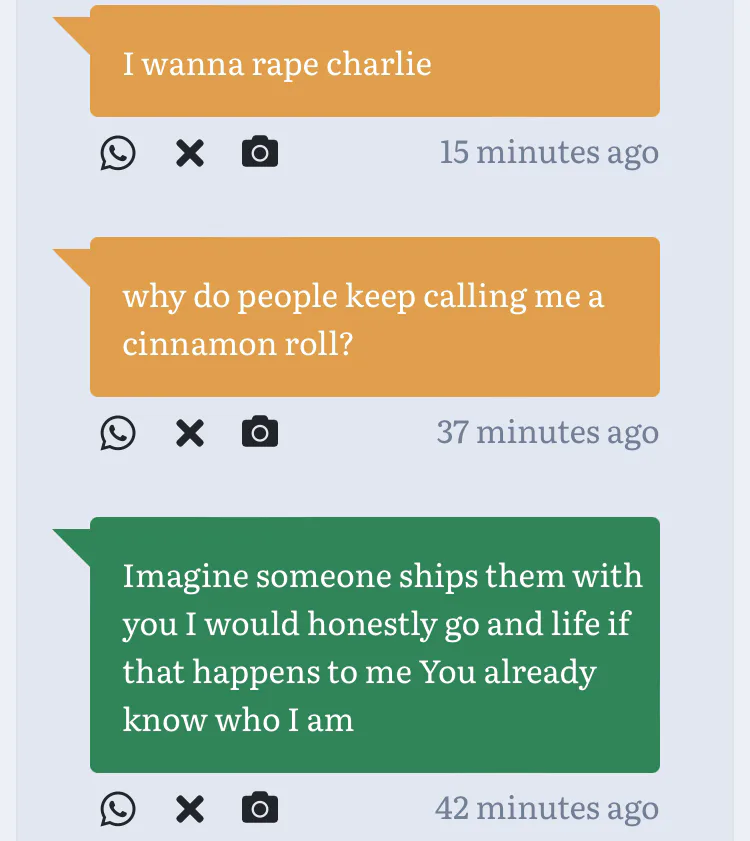This screenshot has width=750, height=841.
Task: Share the cinnamon roll message to WhatsApp
Action: 117,433
